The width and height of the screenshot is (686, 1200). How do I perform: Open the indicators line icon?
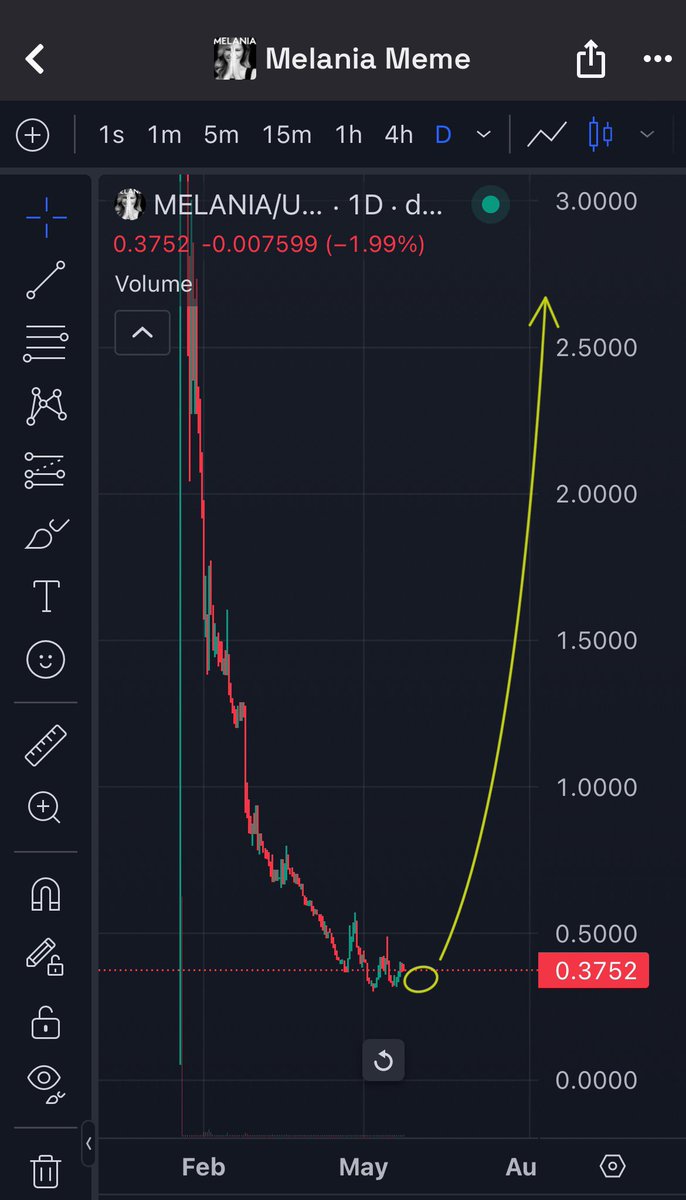point(547,134)
